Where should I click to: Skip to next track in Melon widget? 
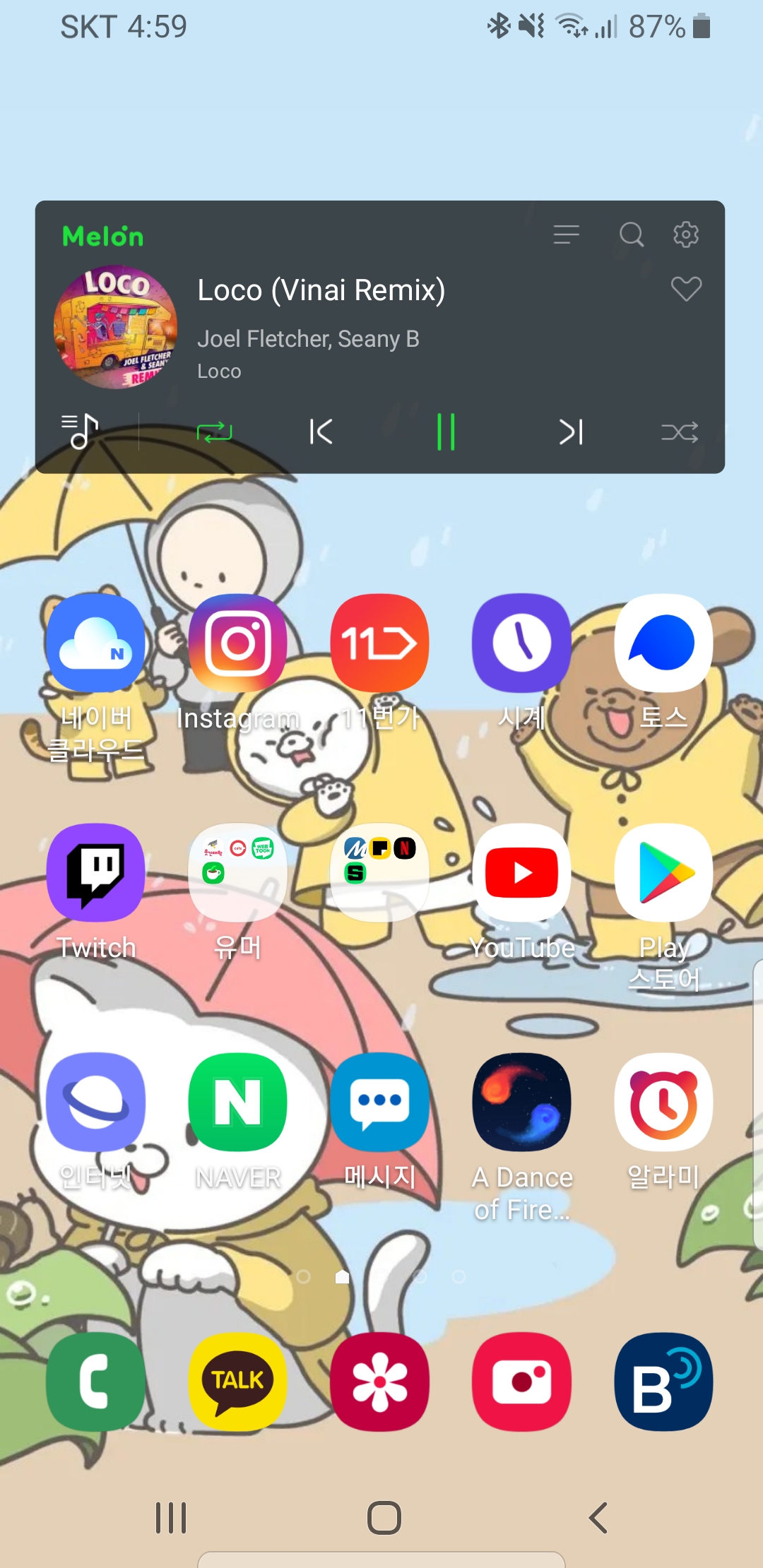571,432
